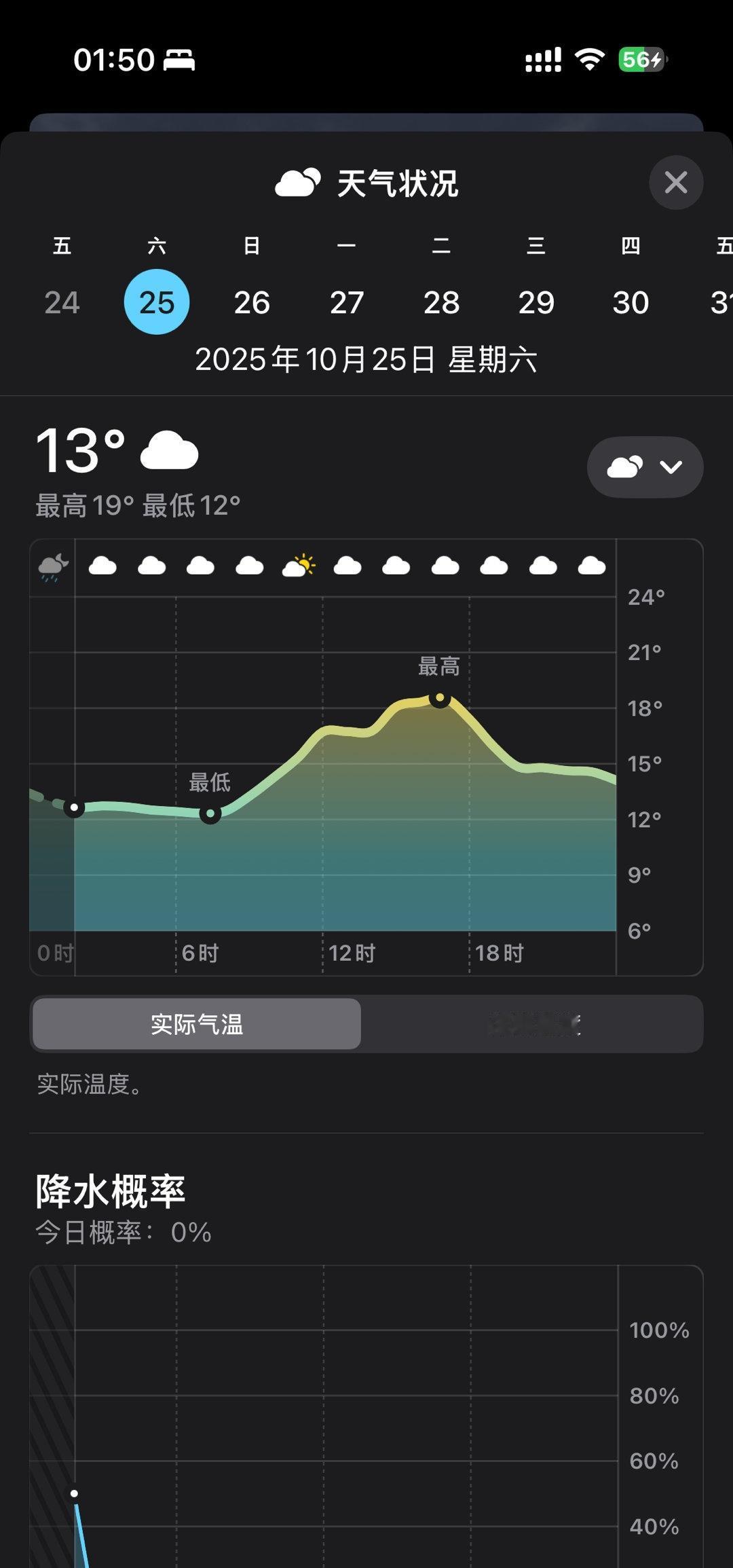Tap the charging battery indicator

tap(641, 60)
